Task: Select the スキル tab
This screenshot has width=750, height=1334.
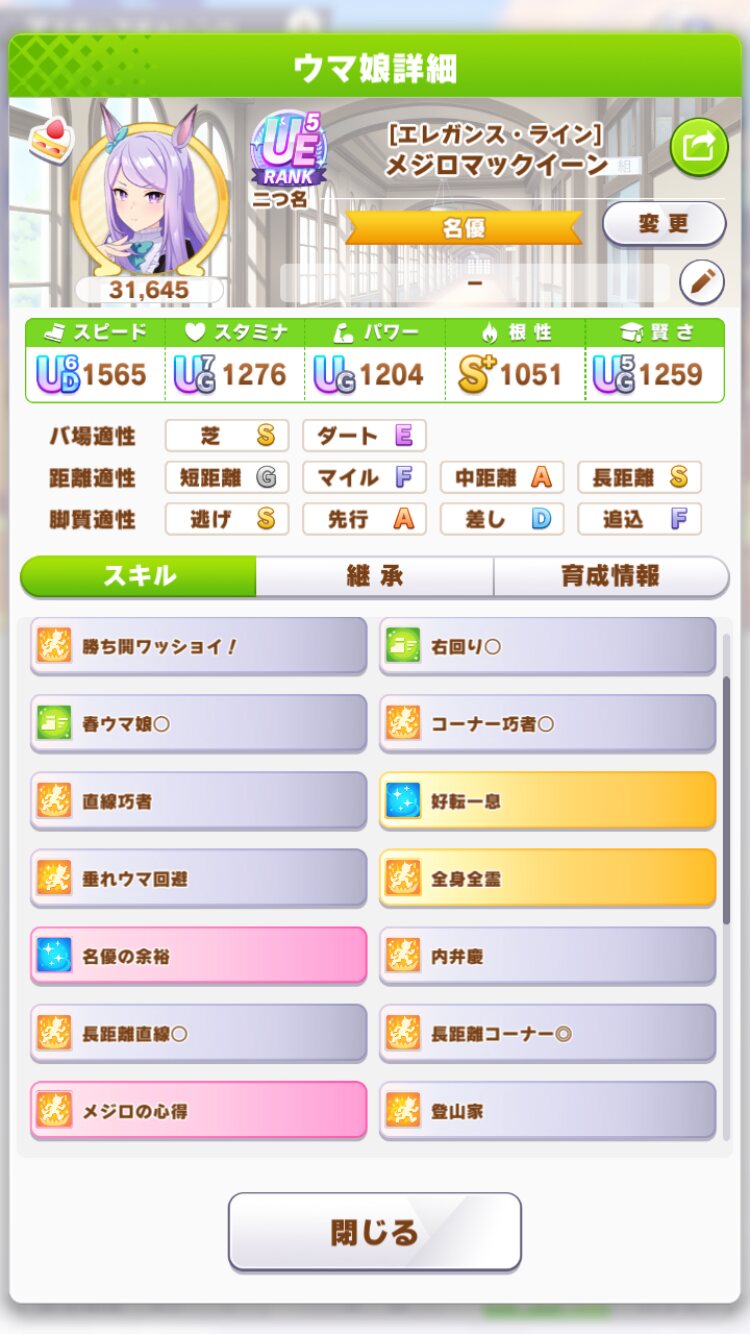Action: point(139,576)
